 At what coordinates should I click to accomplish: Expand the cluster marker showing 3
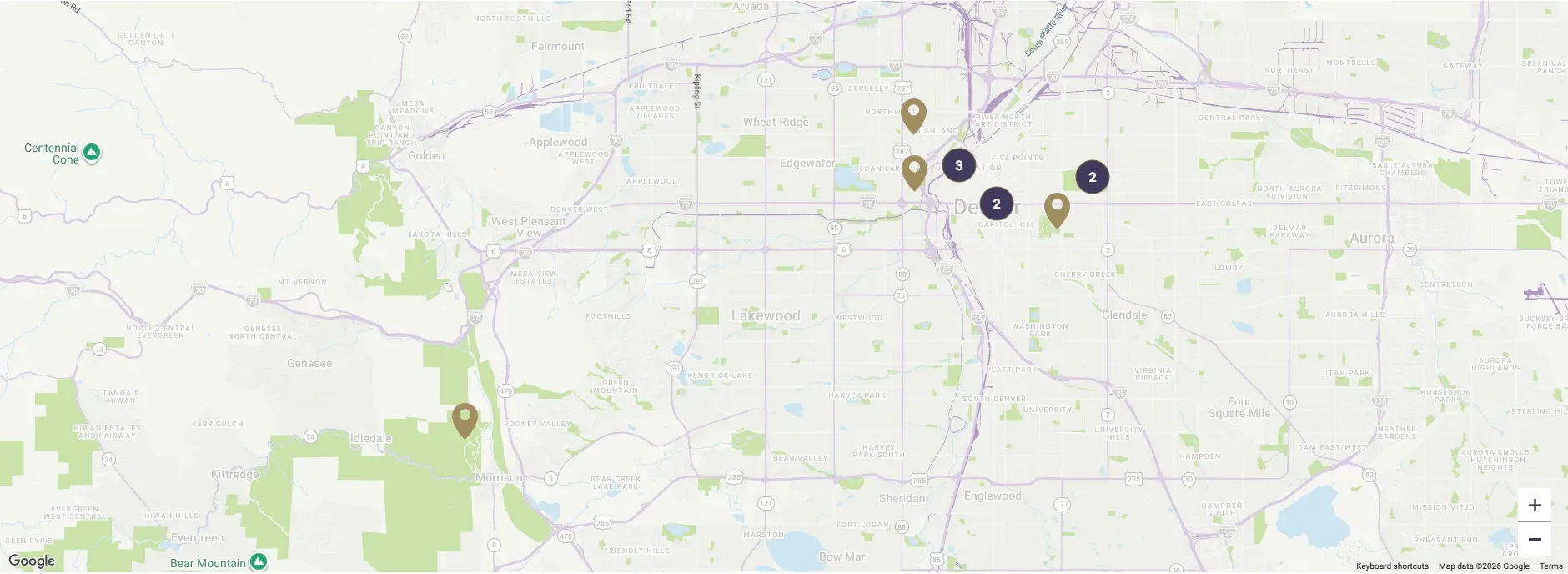[959, 165]
